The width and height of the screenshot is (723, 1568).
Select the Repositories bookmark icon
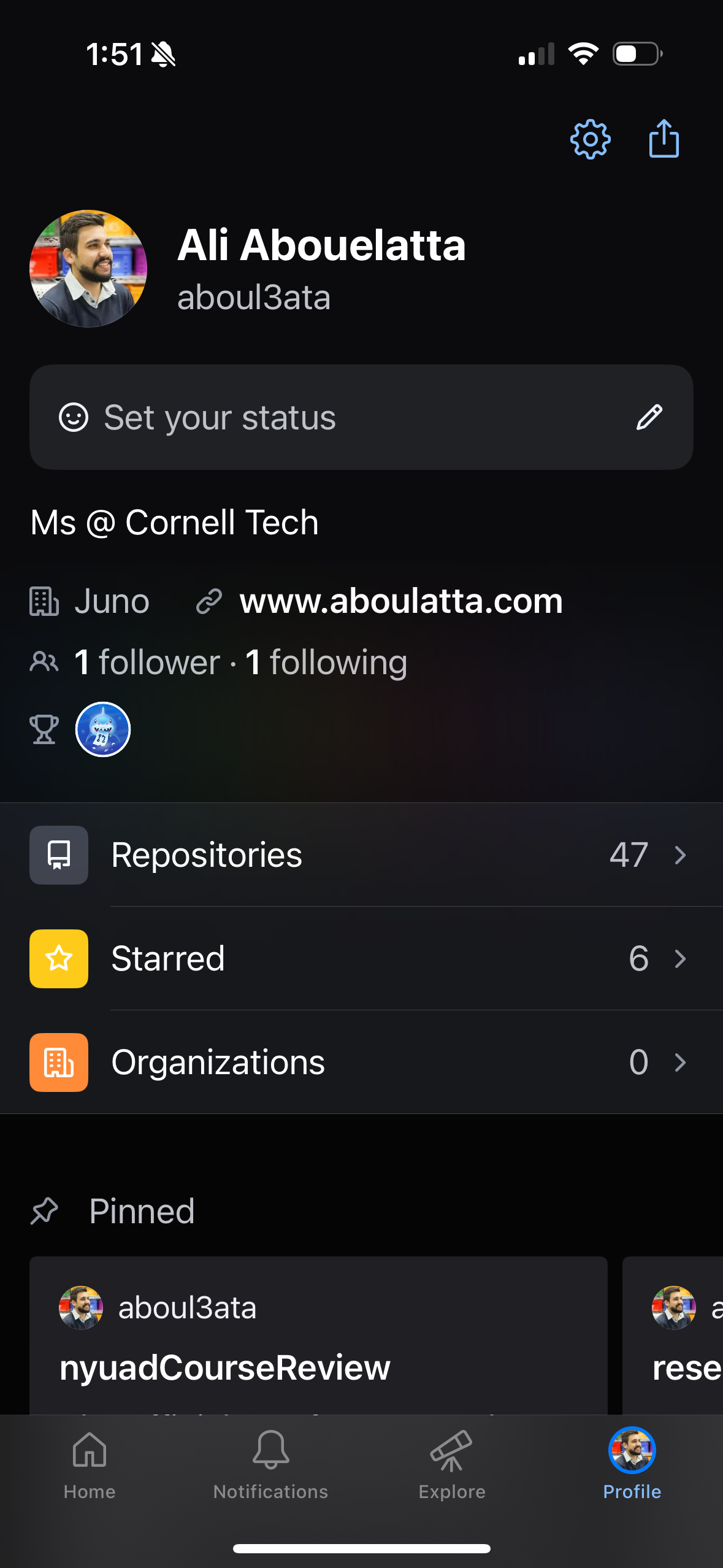tap(58, 855)
